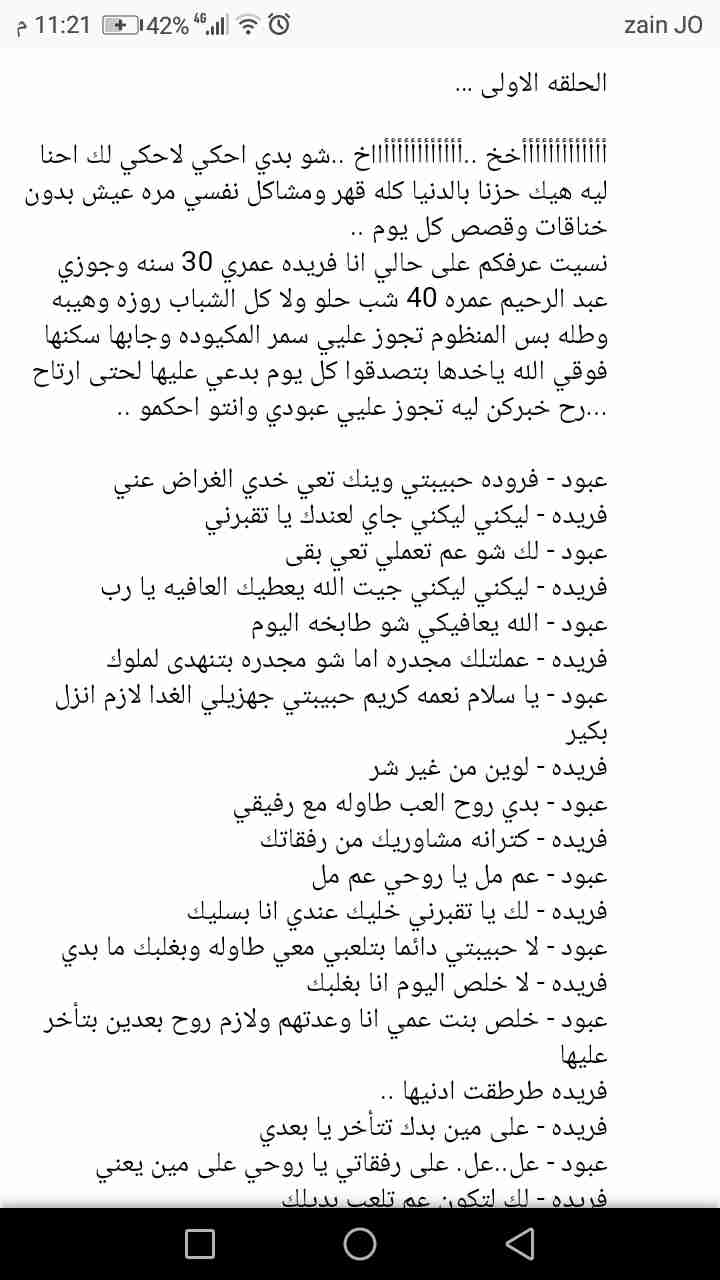Open recent apps from the navigation bar
Screen dimensions: 720x1280
200,1243
